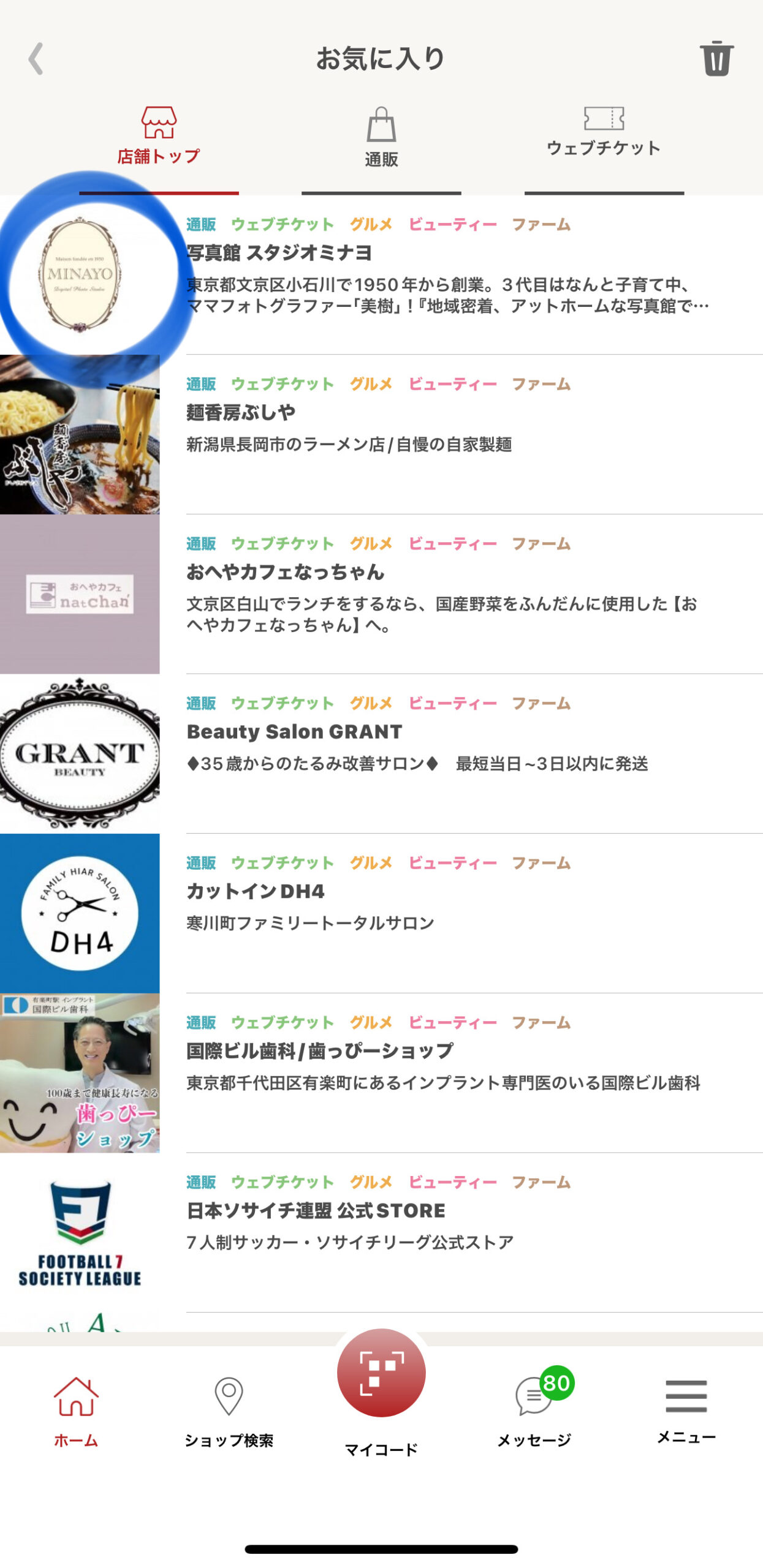This screenshot has width=763, height=1568.
Task: Open 日本ソサイチ連盟 公式STORE entry
Action: tap(381, 1233)
